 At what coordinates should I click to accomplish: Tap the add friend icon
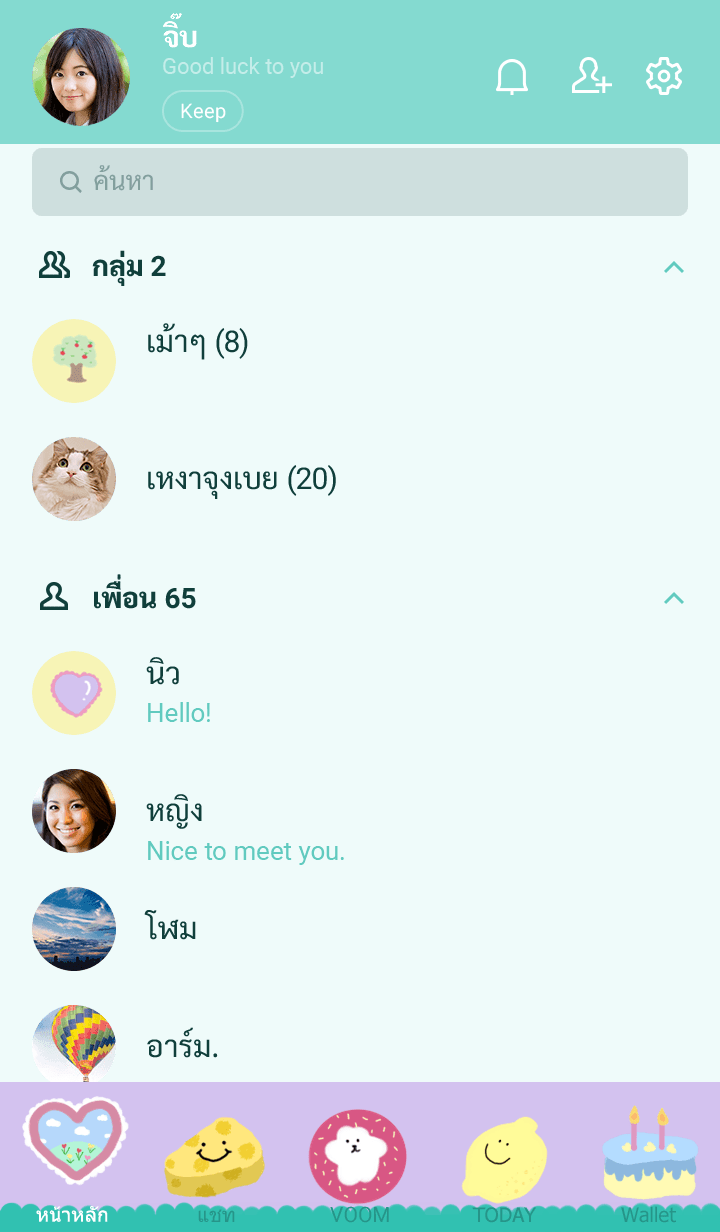pos(591,77)
